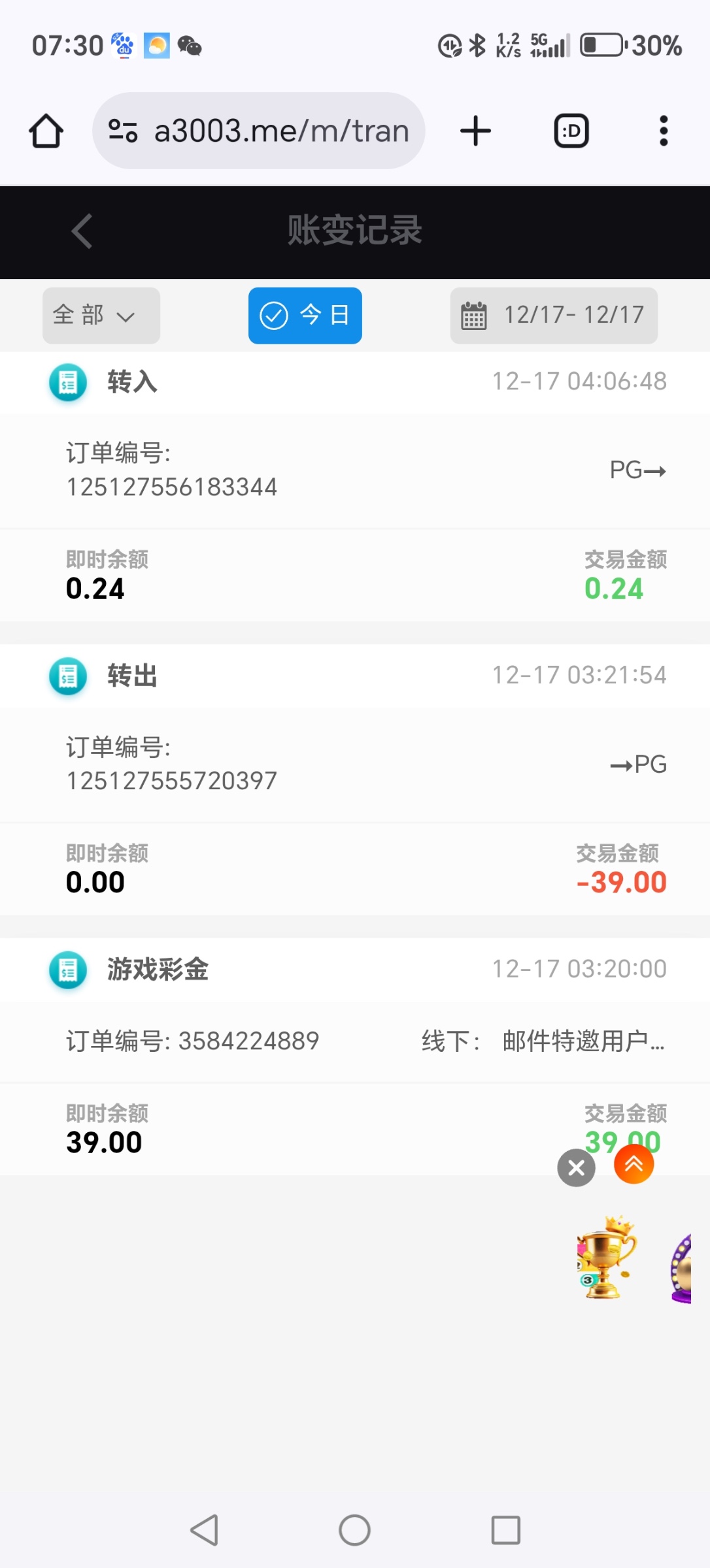This screenshot has width=710, height=1568.
Task: Tap the system back button
Action: click(x=204, y=1529)
